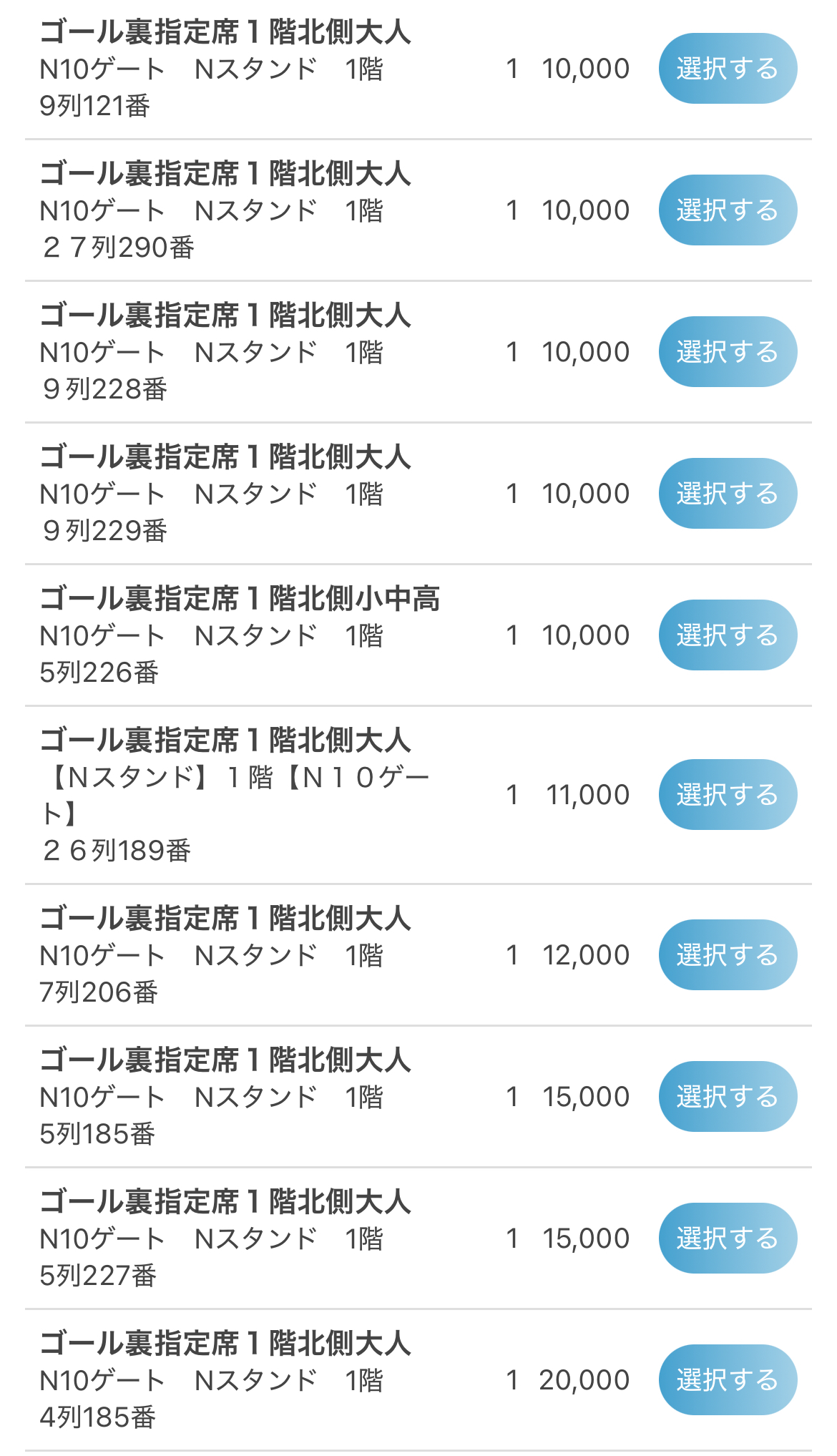Select the 15,000 ticket at 5列185番
The width and height of the screenshot is (837, 1456).
click(x=728, y=1097)
